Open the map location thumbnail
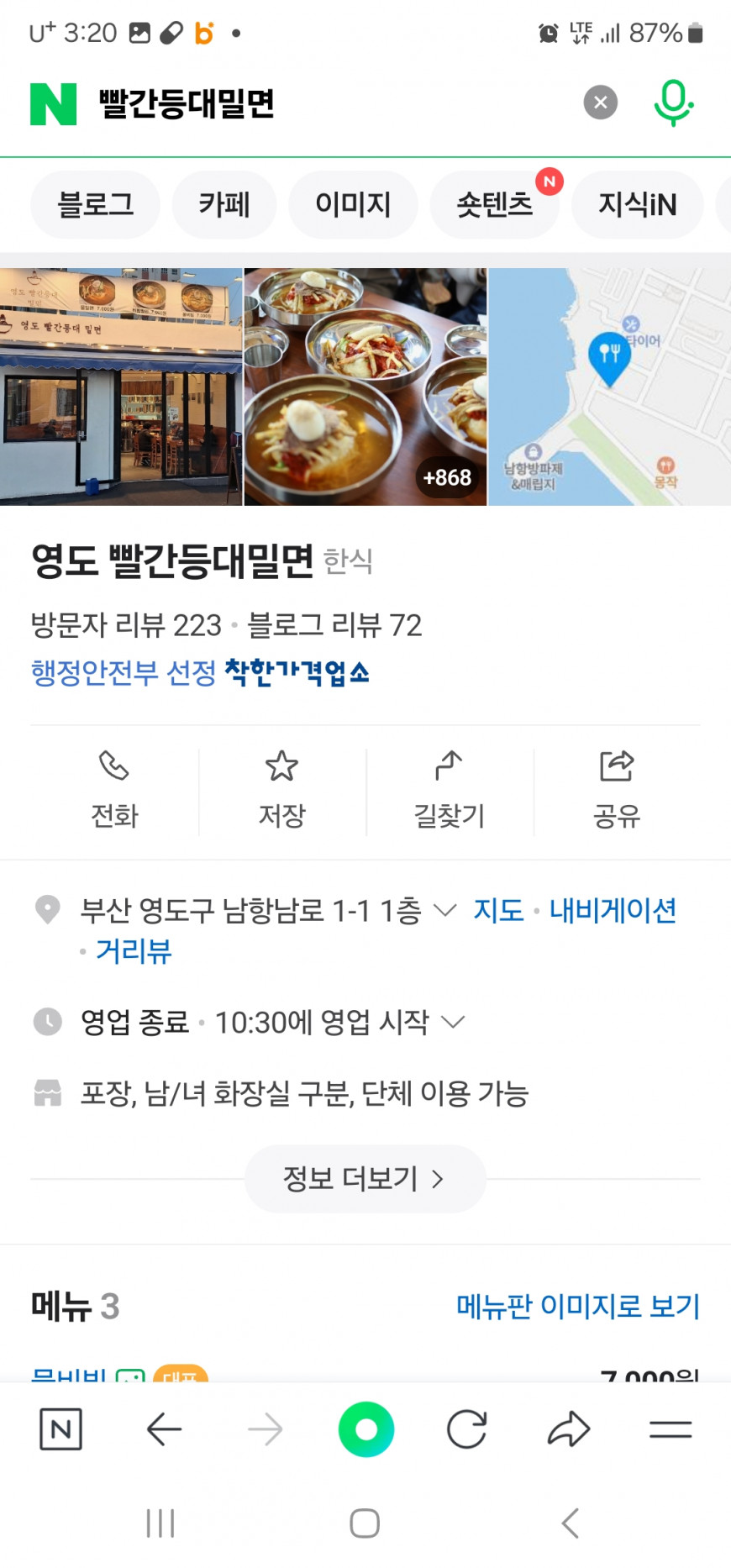 pos(609,387)
